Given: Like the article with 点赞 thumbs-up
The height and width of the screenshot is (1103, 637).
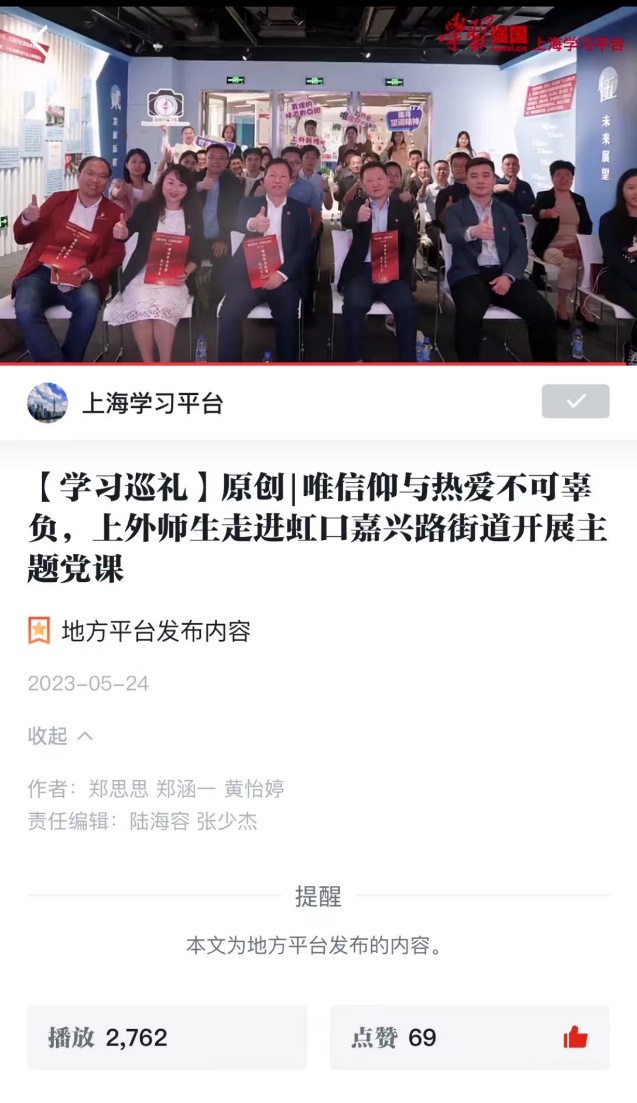Looking at the screenshot, I should 574,1037.
